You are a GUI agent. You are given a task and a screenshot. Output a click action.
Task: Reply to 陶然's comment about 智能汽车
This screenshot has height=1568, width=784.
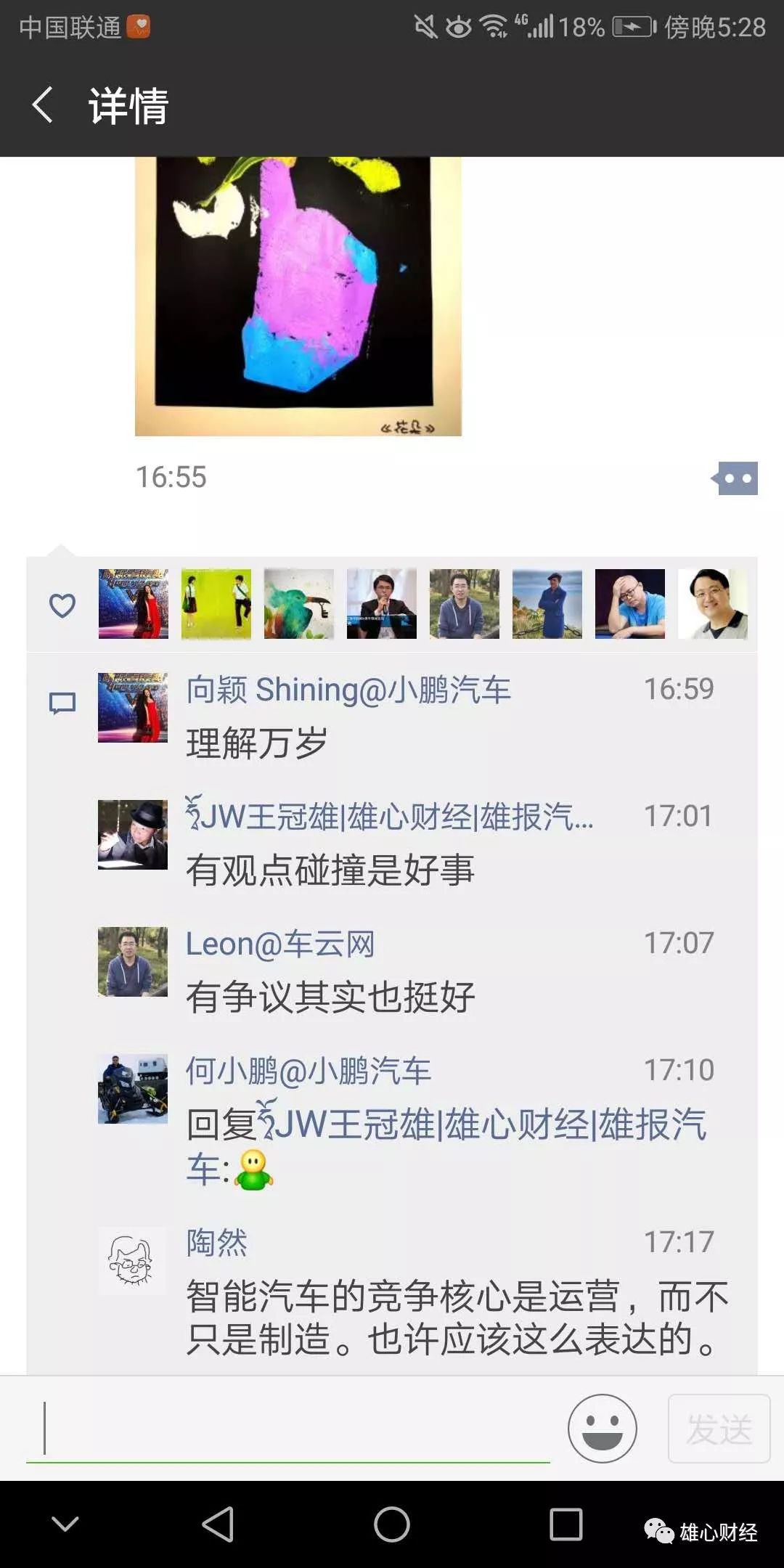click(456, 1318)
